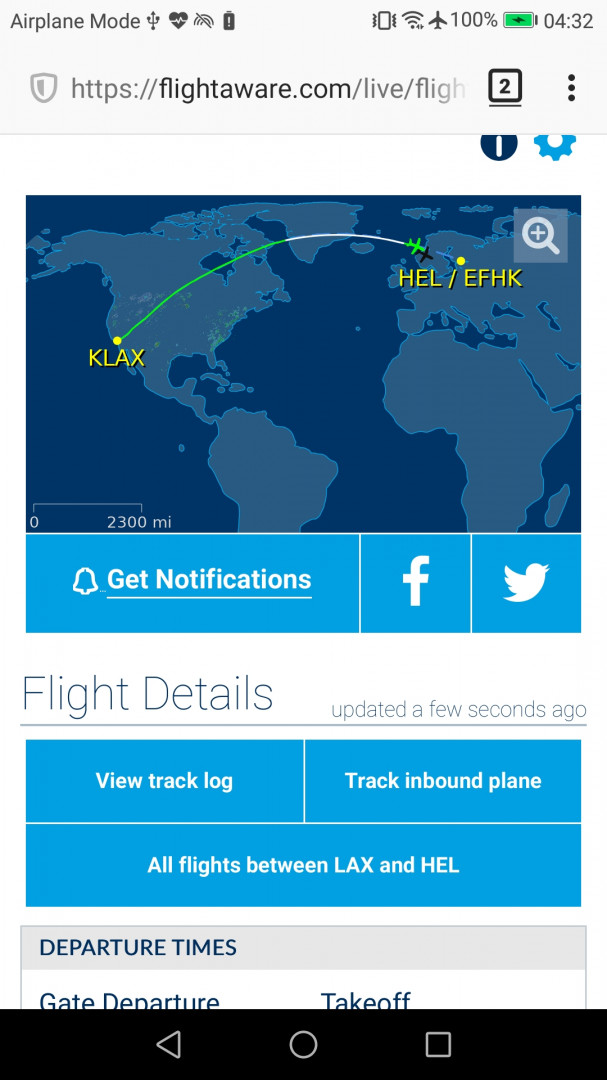Image resolution: width=607 pixels, height=1080 pixels.
Task: Tap Get Notifications for this flight
Action: click(193, 582)
